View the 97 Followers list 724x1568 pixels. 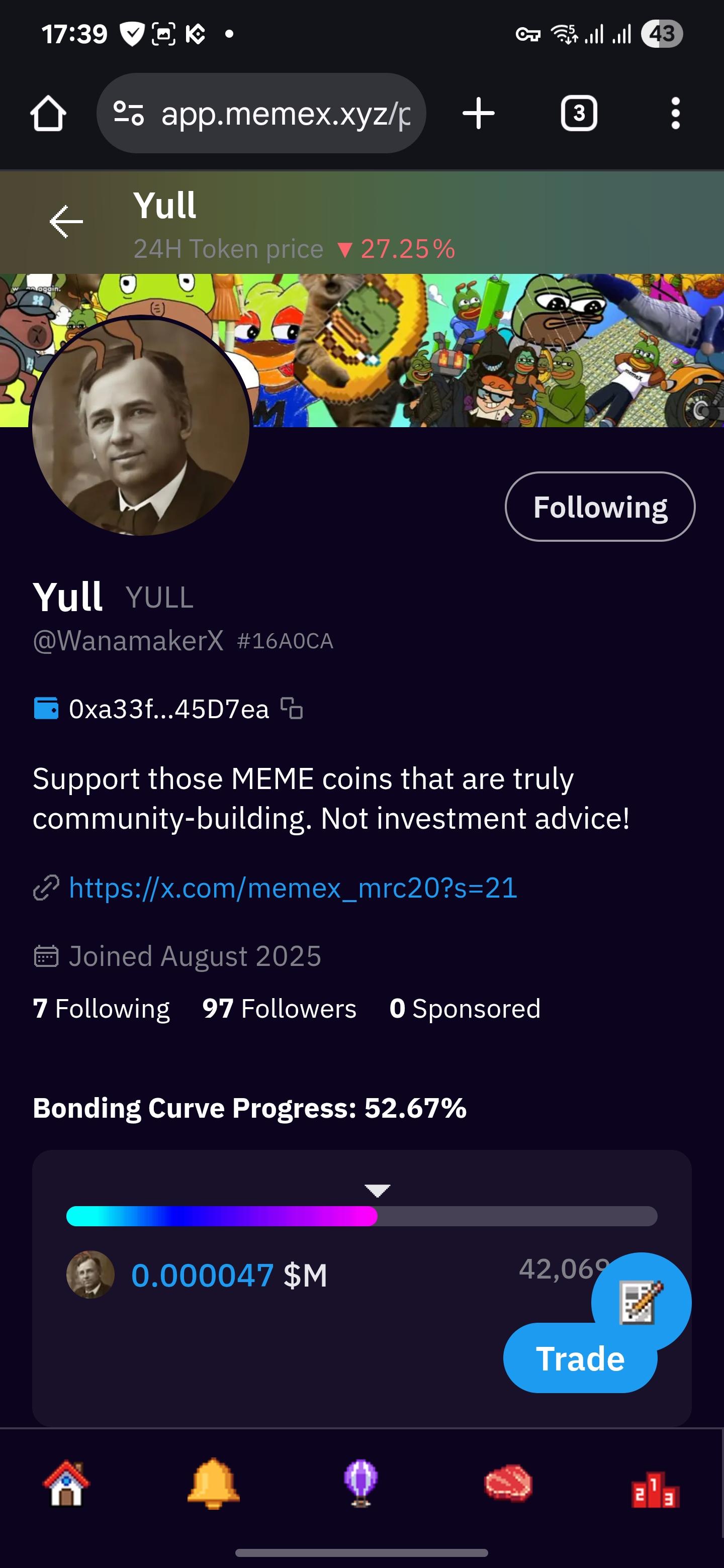tap(279, 1009)
